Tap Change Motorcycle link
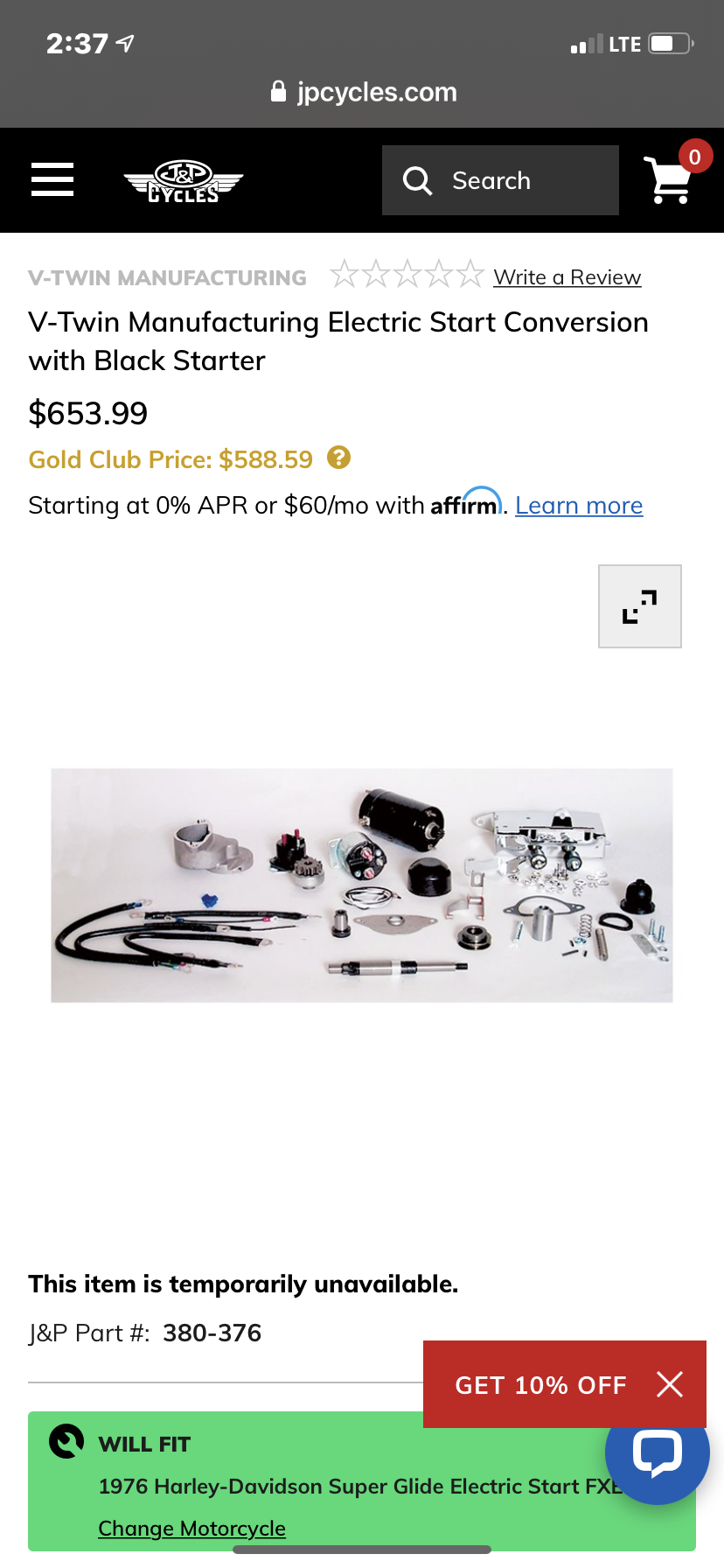 (x=191, y=1529)
